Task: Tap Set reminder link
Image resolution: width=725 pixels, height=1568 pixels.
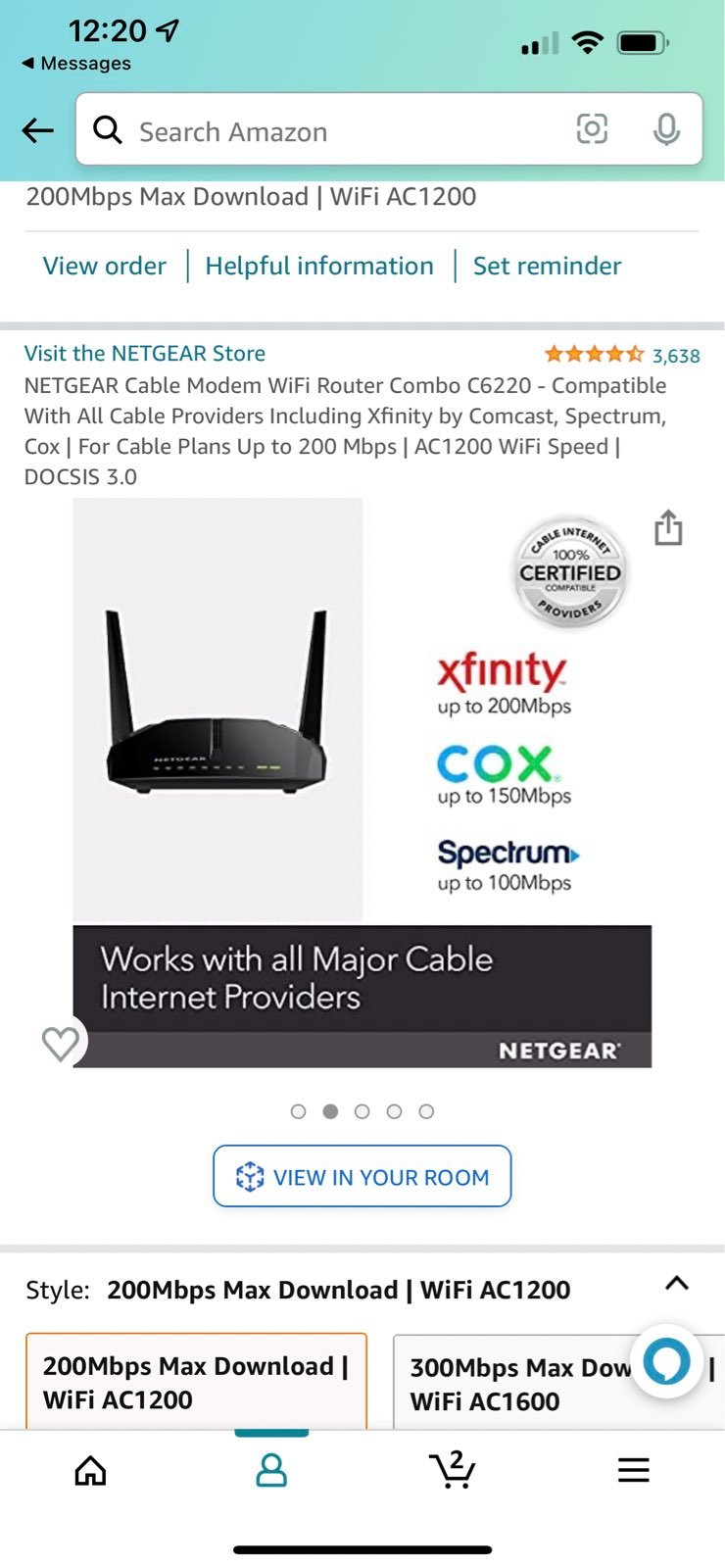Action: tap(547, 266)
